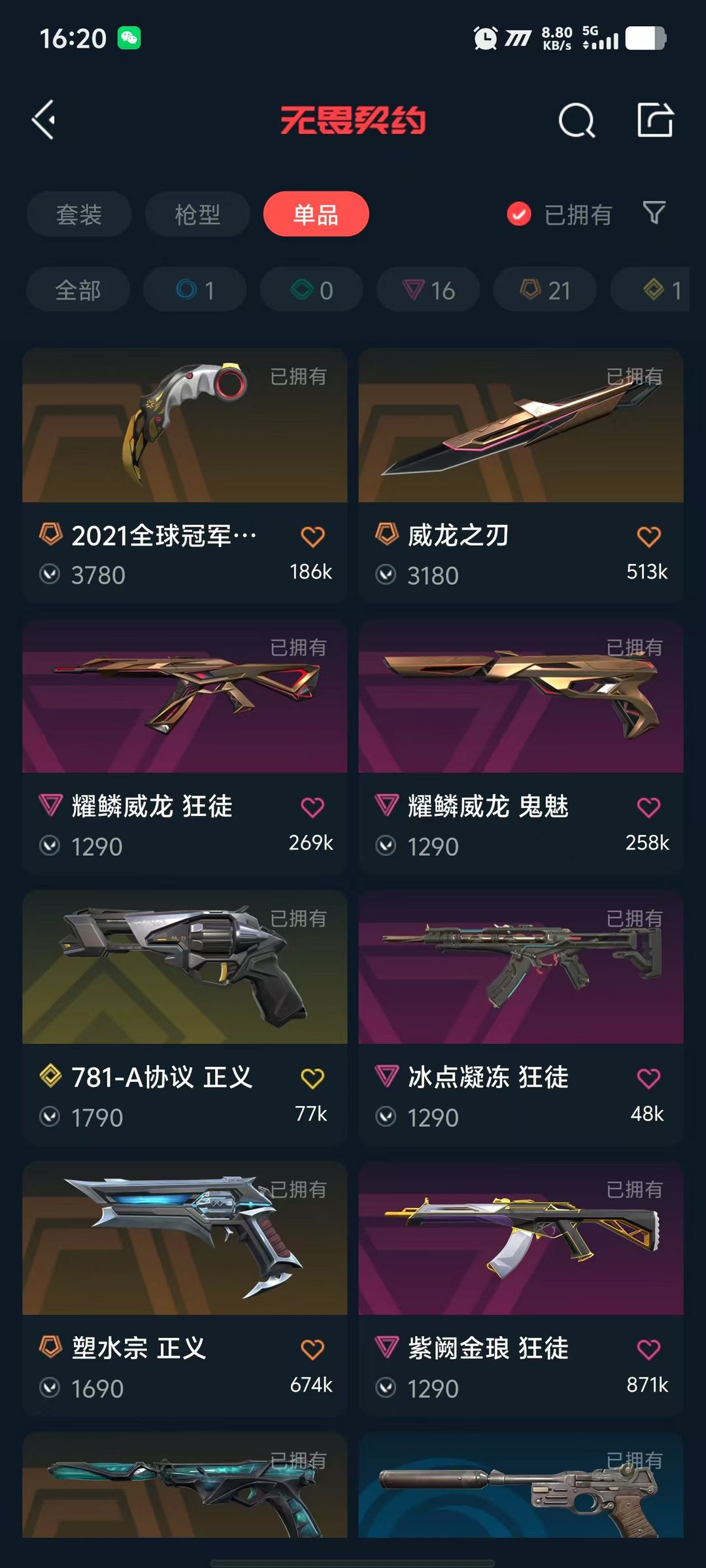Switch to the 套装 tab
706x1568 pixels.
click(x=79, y=214)
